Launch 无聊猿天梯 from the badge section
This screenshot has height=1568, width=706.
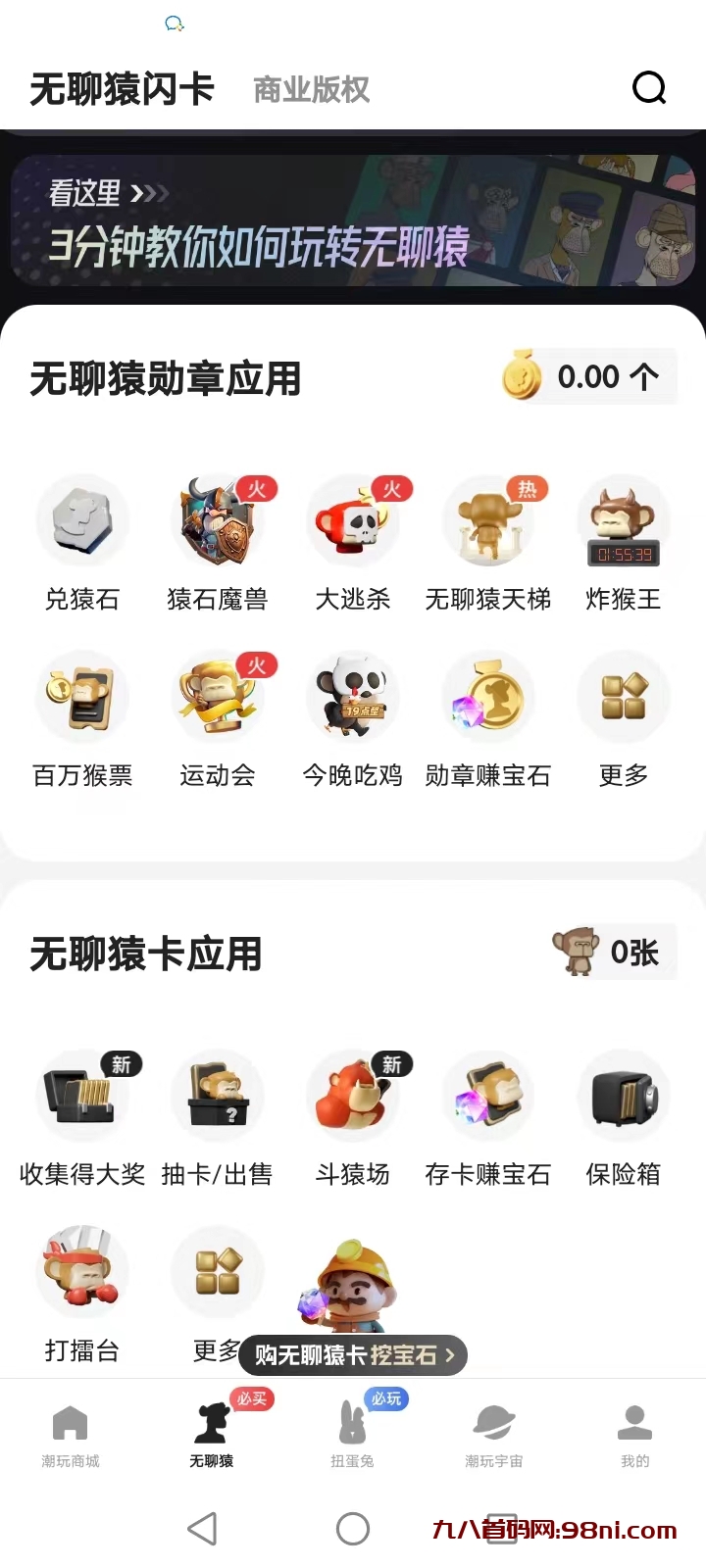[488, 521]
